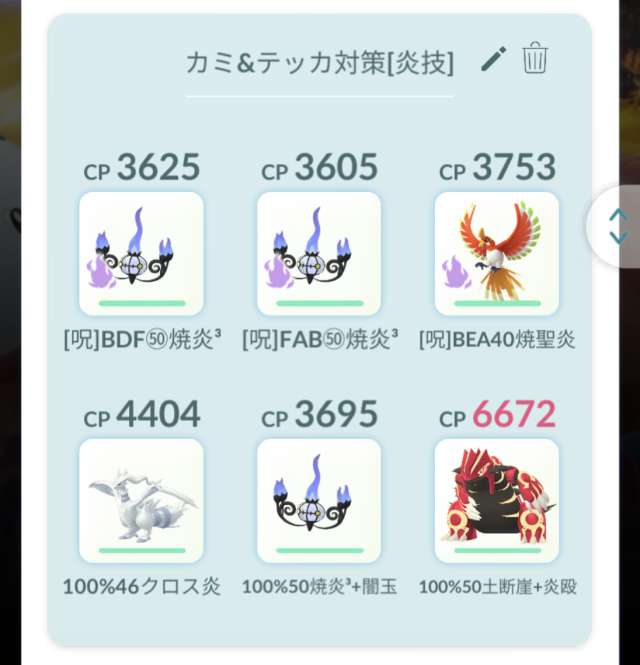Select the CP 3605 Chandelure slot
Screen dimensions: 640x665
click(x=318, y=254)
